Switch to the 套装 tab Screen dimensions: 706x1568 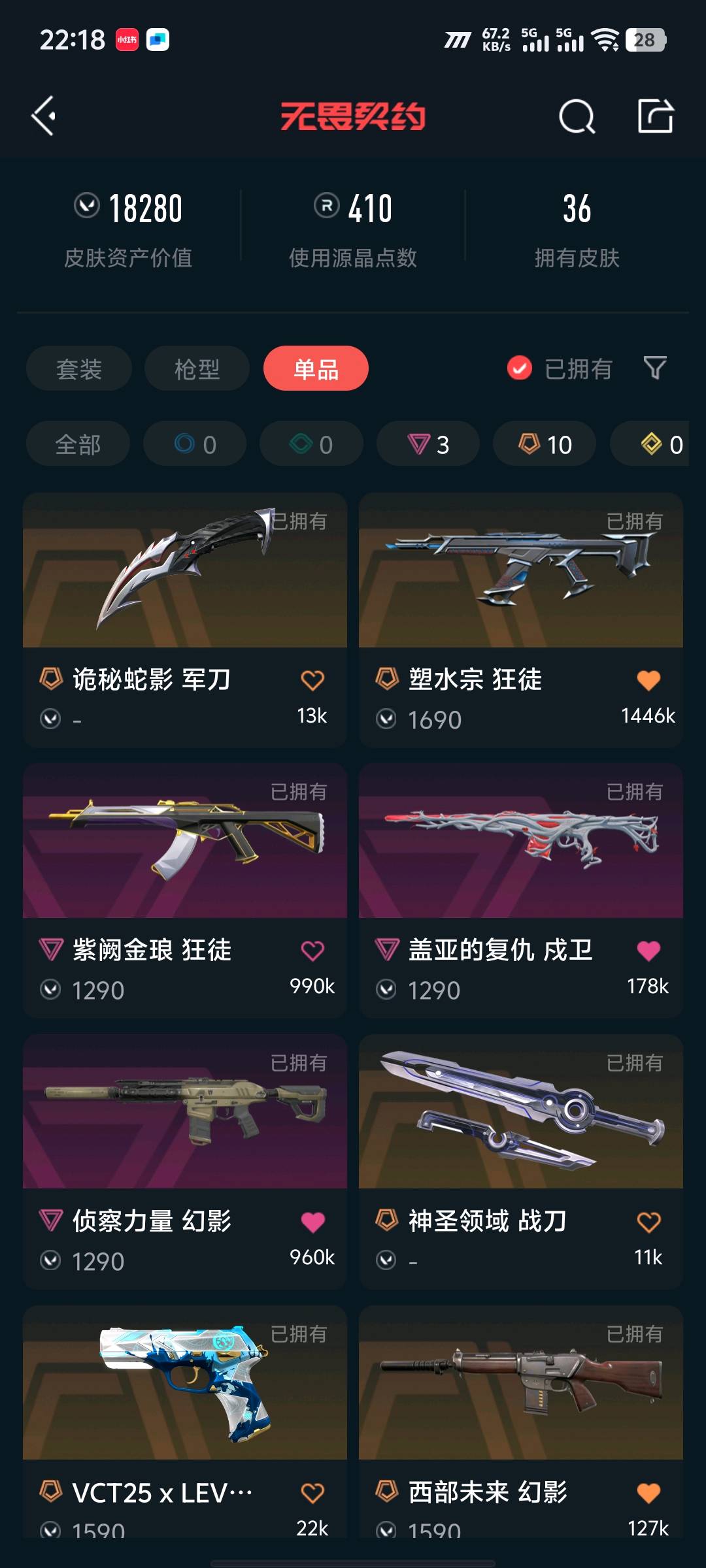tap(79, 368)
